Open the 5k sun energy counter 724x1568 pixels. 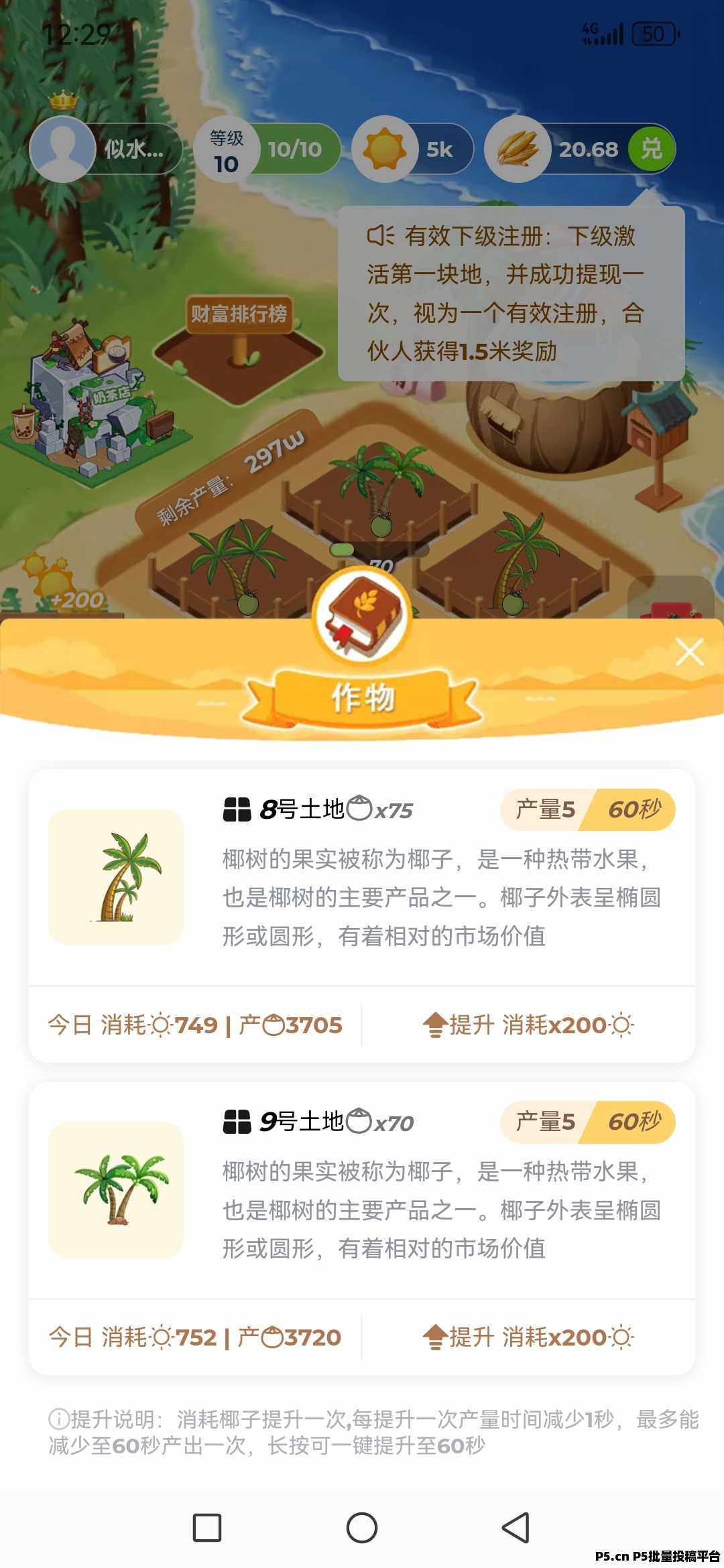point(412,149)
